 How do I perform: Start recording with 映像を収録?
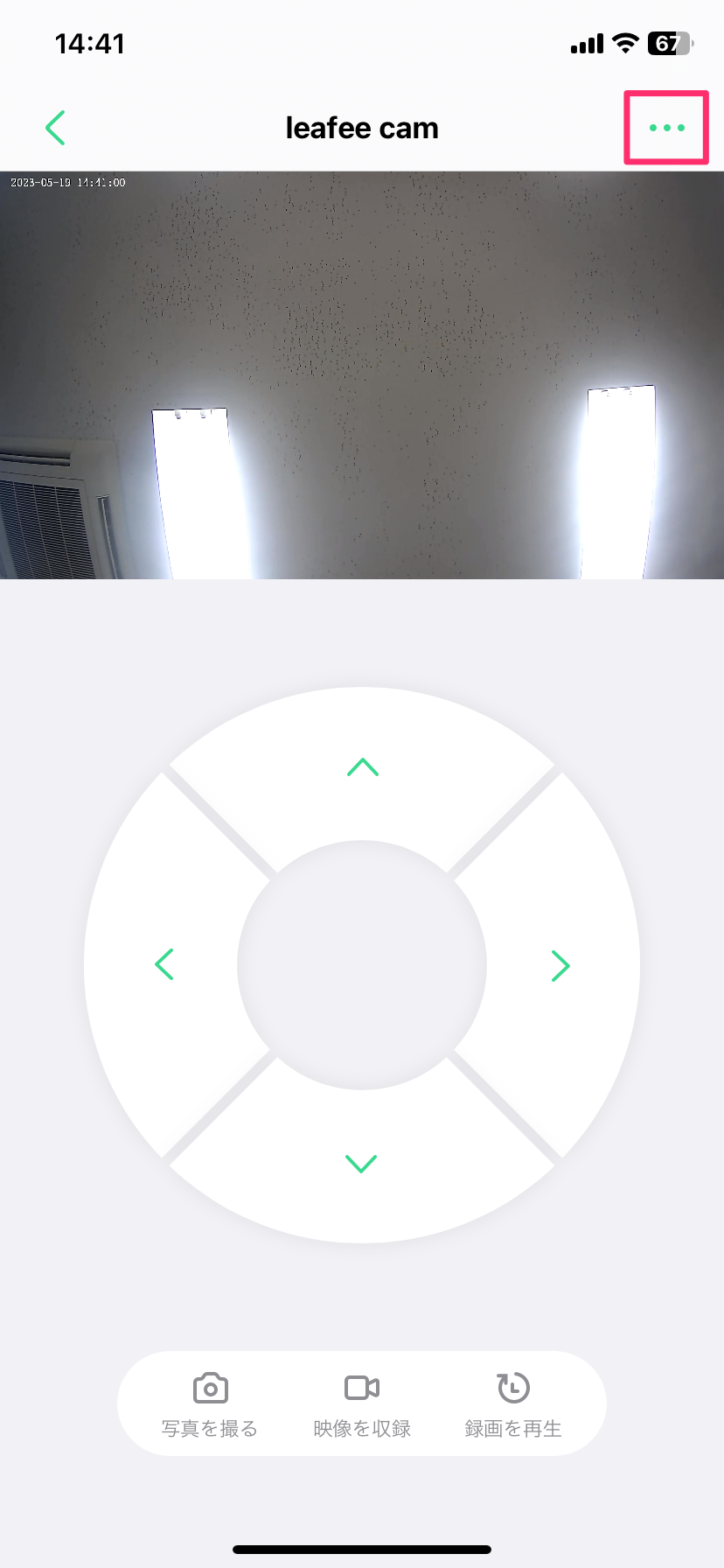click(x=362, y=1403)
